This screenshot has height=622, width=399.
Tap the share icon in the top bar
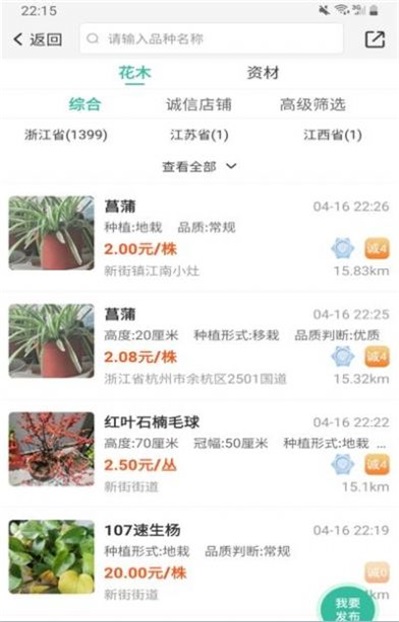(374, 39)
